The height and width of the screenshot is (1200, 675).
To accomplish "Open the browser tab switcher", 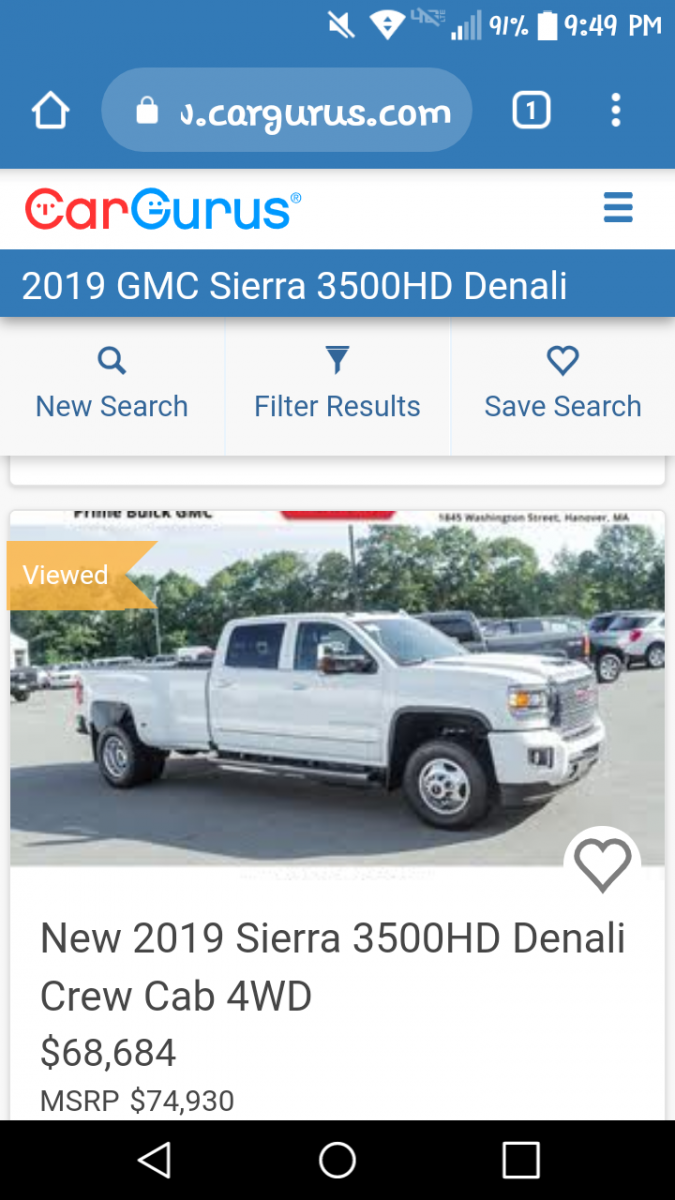I will [531, 111].
